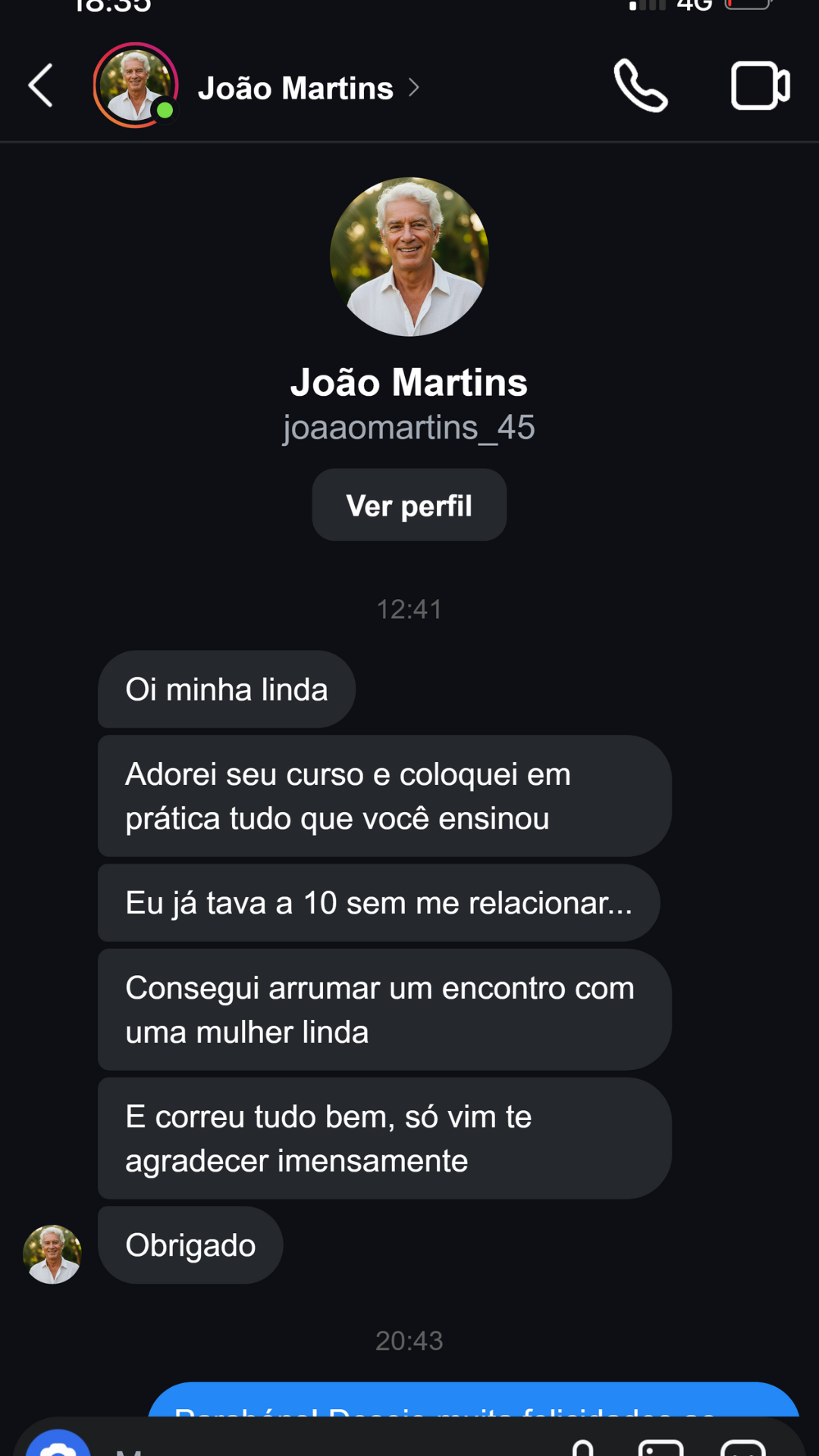Start a video call with João Martins
Image resolution: width=819 pixels, height=1456 pixels.
click(x=760, y=86)
